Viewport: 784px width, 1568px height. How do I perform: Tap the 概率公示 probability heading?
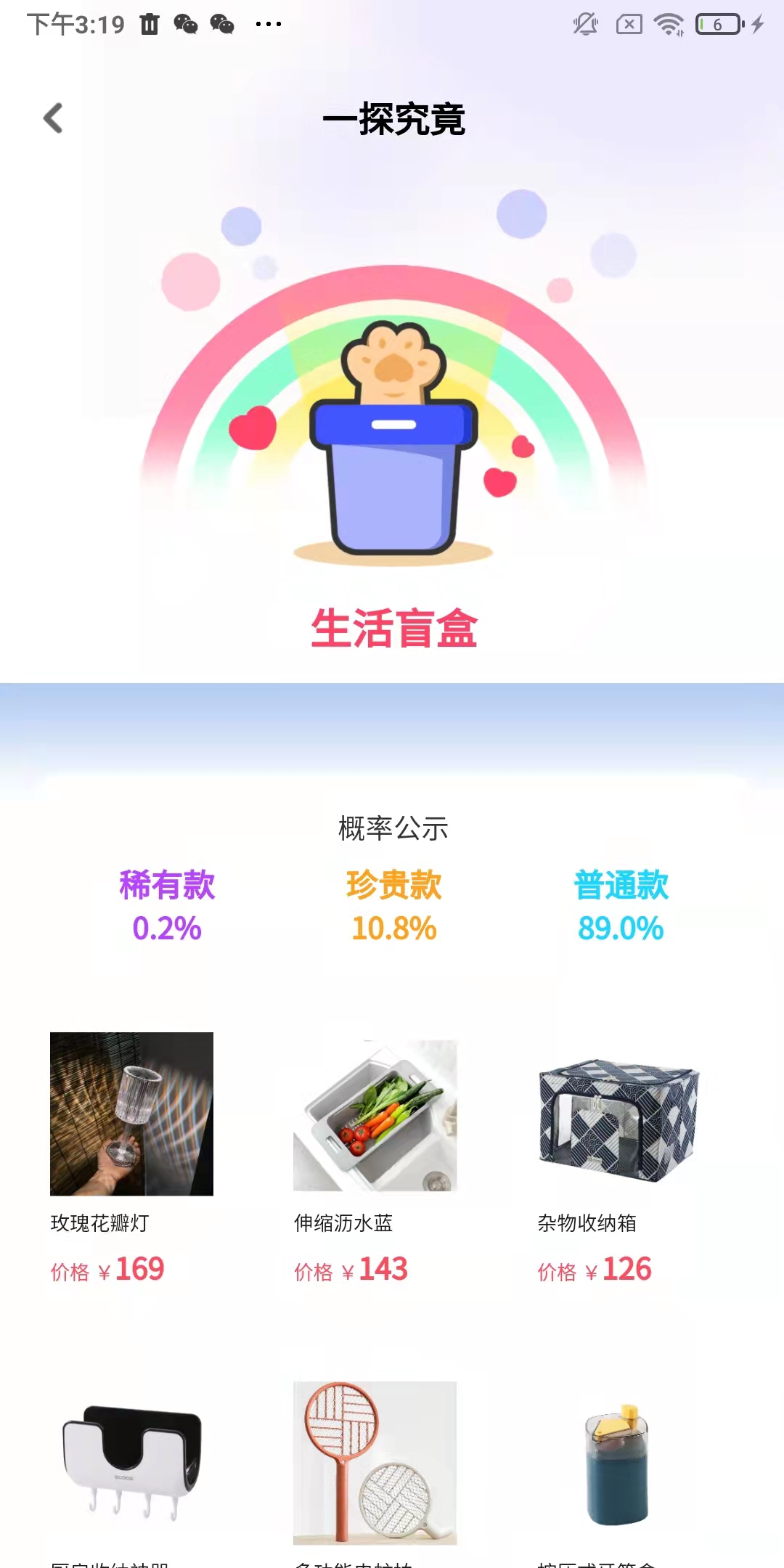point(392,828)
